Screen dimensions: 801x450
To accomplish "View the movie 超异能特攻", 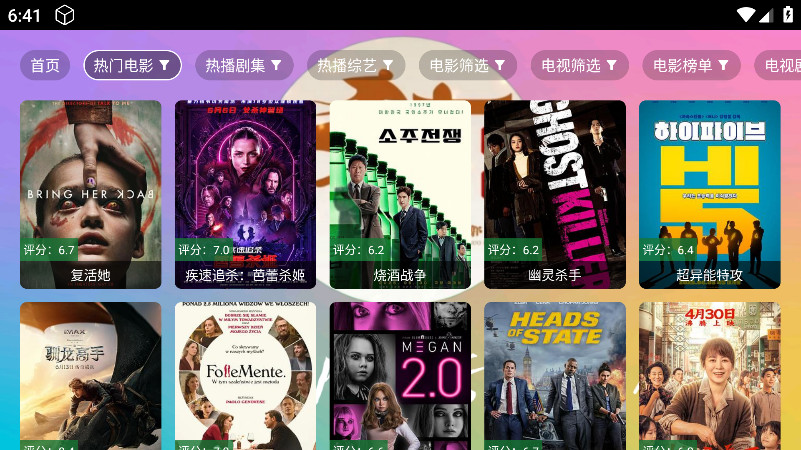I will tap(709, 194).
